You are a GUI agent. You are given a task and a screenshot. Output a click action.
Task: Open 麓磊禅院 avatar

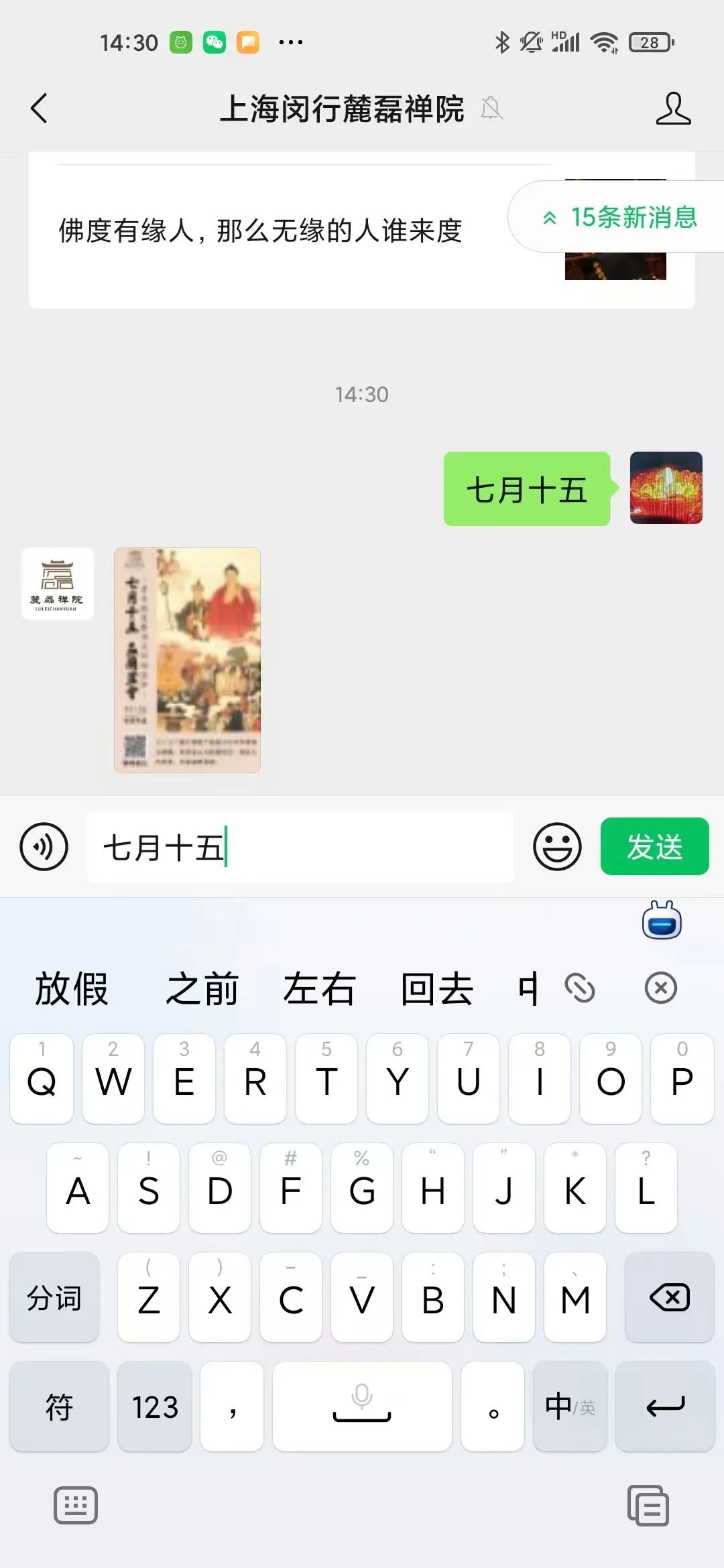(x=58, y=584)
